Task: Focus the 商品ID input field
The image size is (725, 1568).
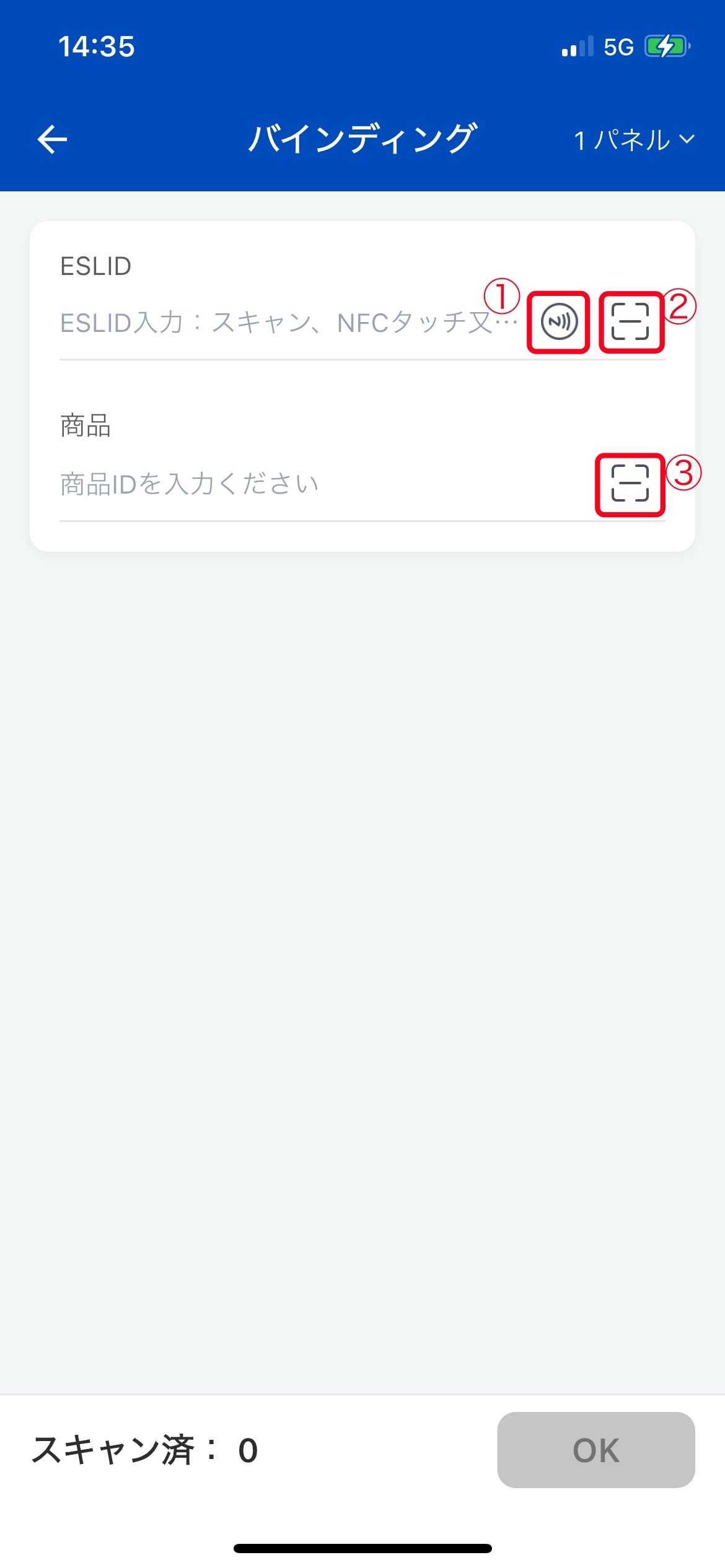Action: [x=310, y=484]
